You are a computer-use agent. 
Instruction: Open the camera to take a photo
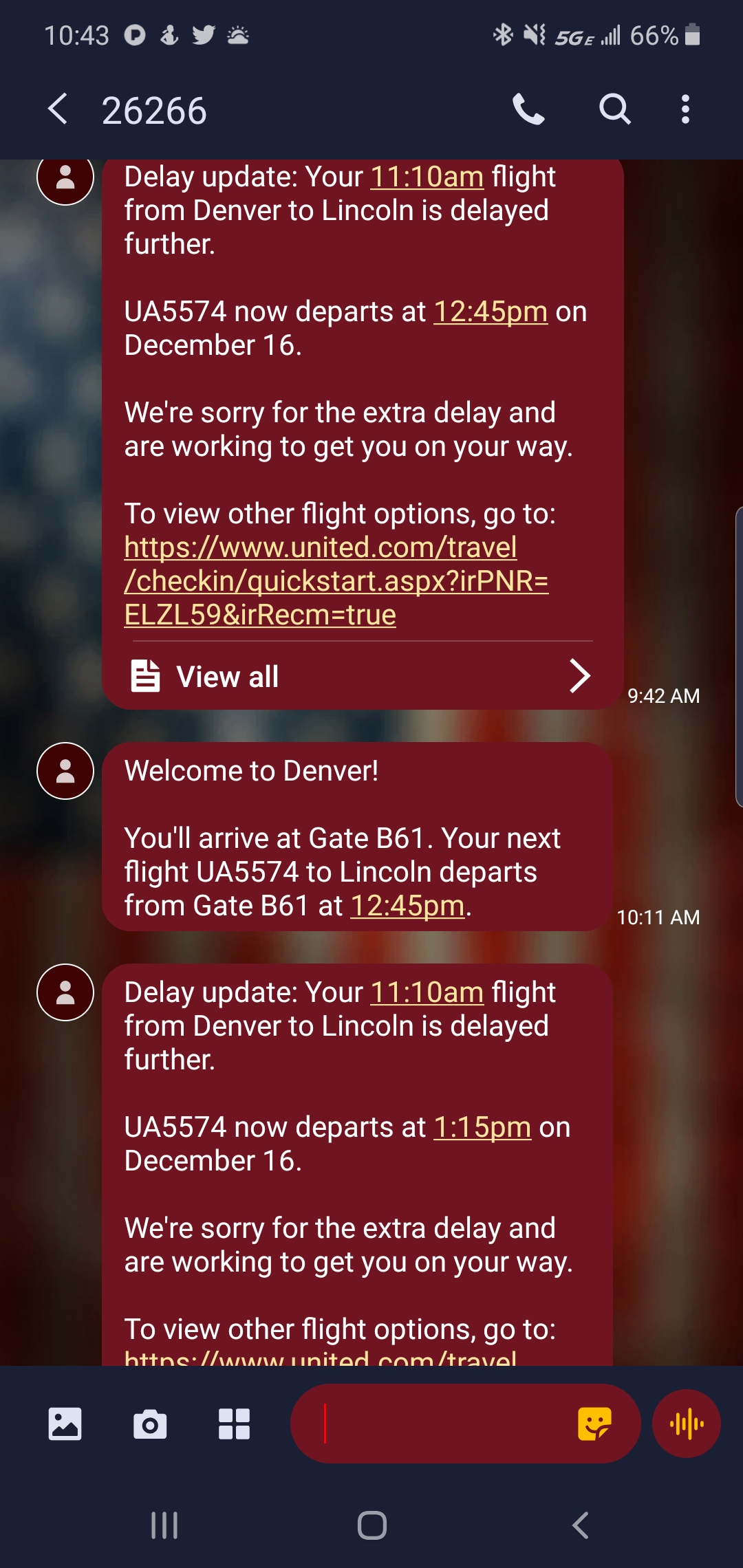click(150, 1424)
